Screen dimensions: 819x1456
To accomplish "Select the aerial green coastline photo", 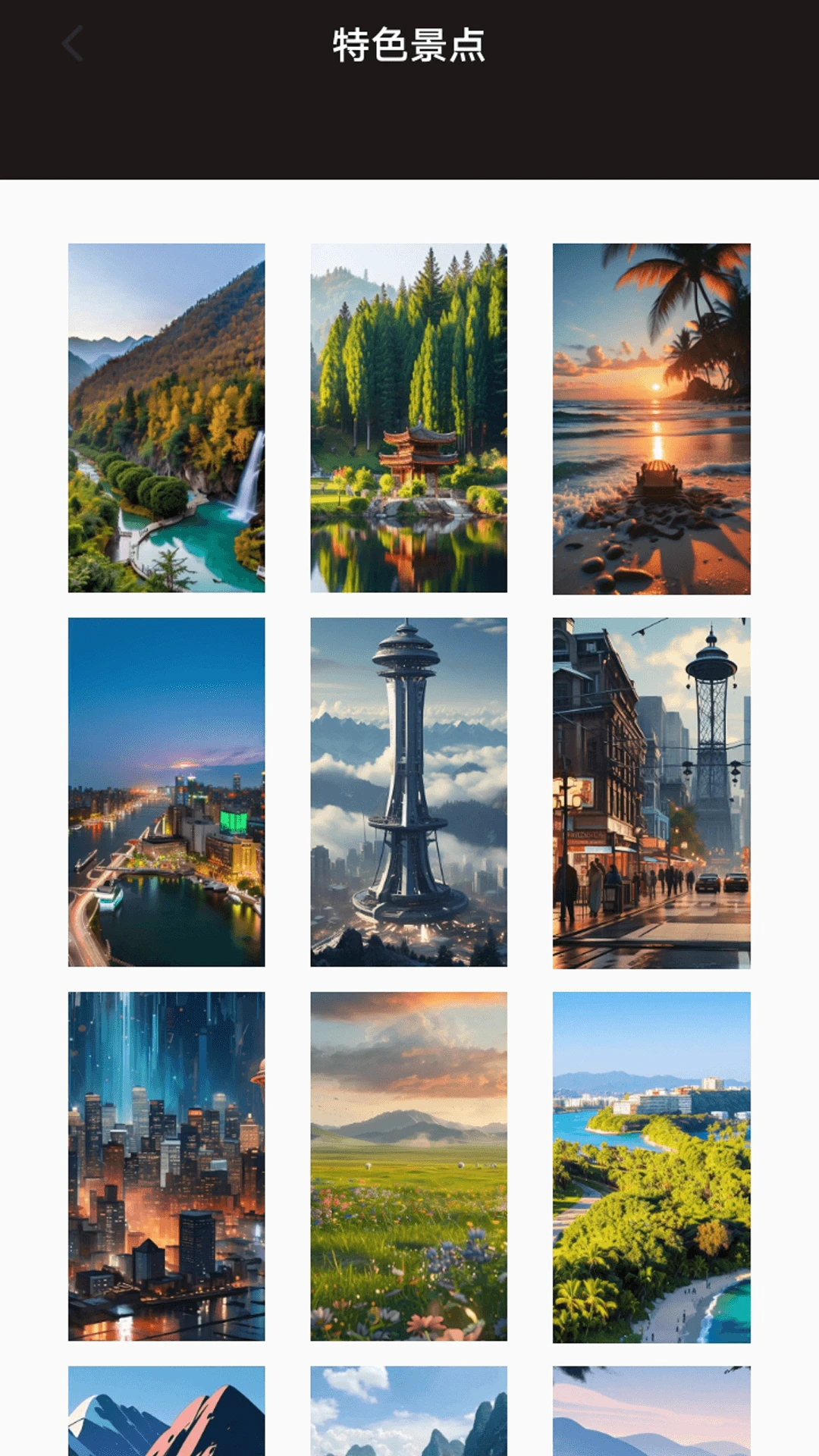I will point(651,1167).
